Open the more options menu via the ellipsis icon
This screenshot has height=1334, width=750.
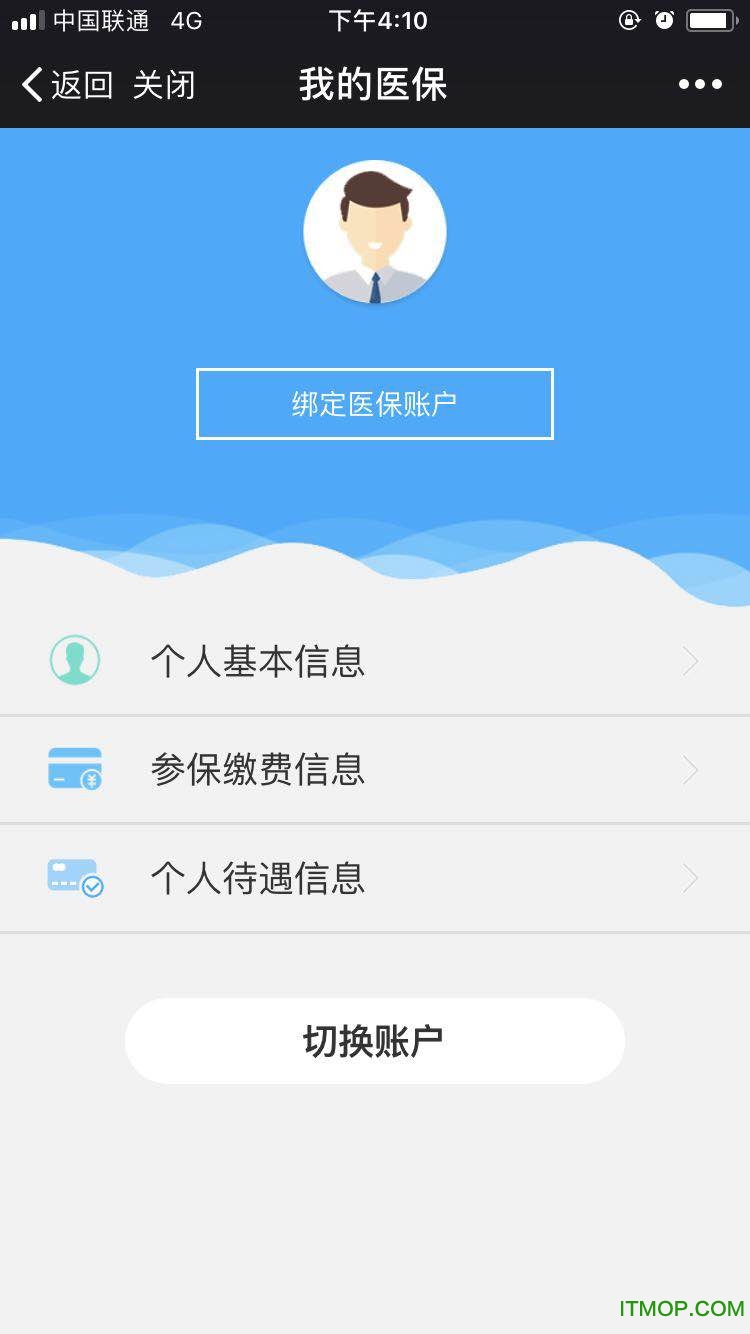pyautogui.click(x=701, y=84)
